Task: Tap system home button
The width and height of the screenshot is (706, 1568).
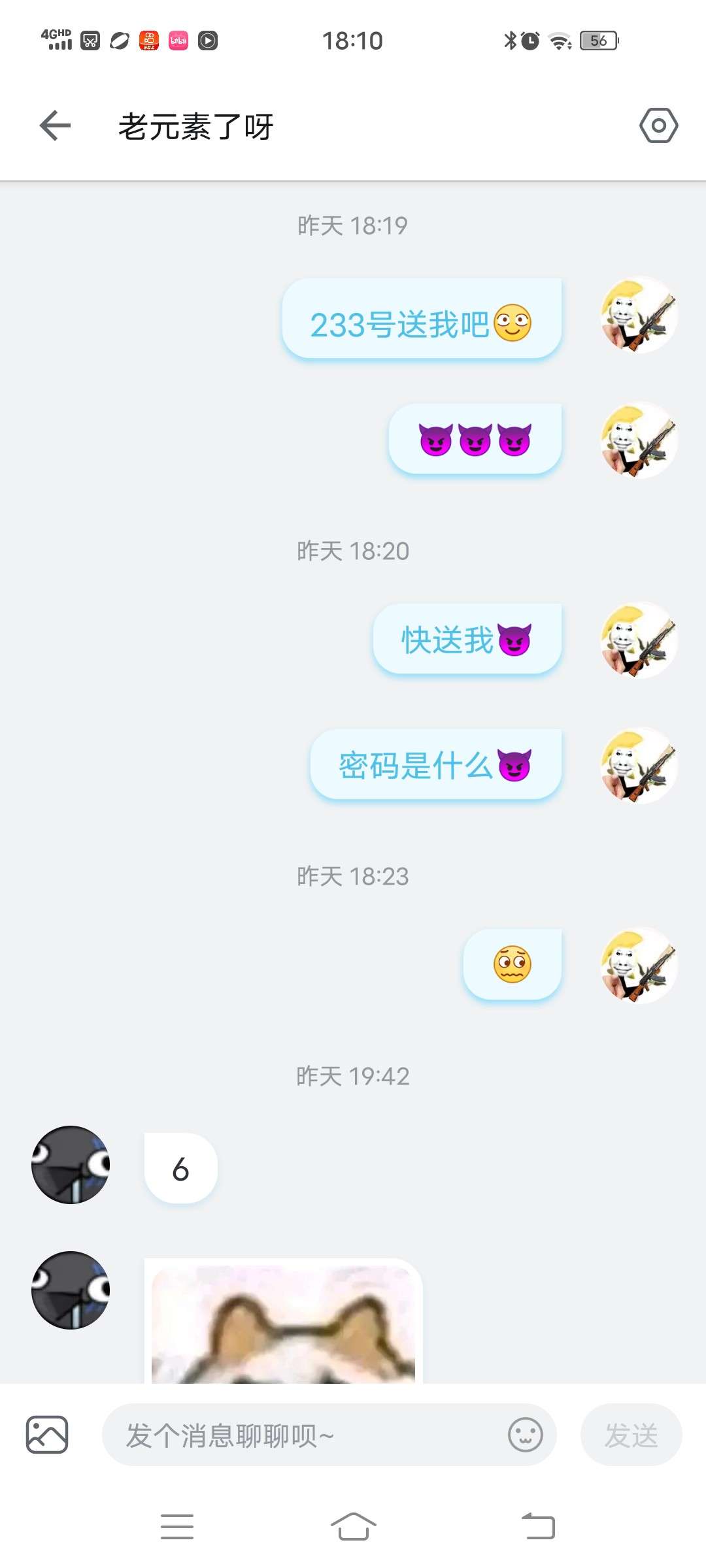Action: point(353,1526)
